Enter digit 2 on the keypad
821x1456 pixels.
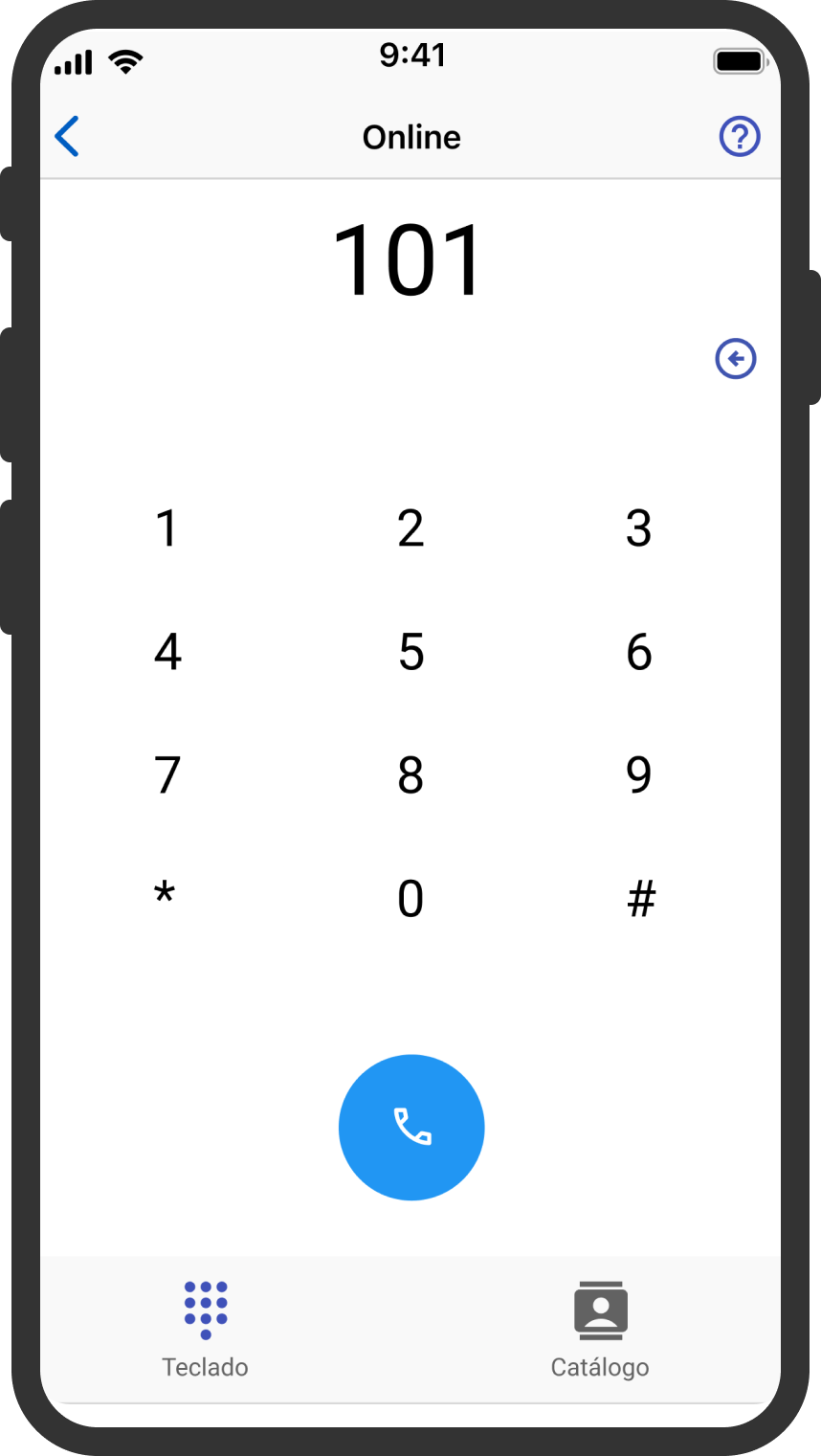[x=410, y=528]
